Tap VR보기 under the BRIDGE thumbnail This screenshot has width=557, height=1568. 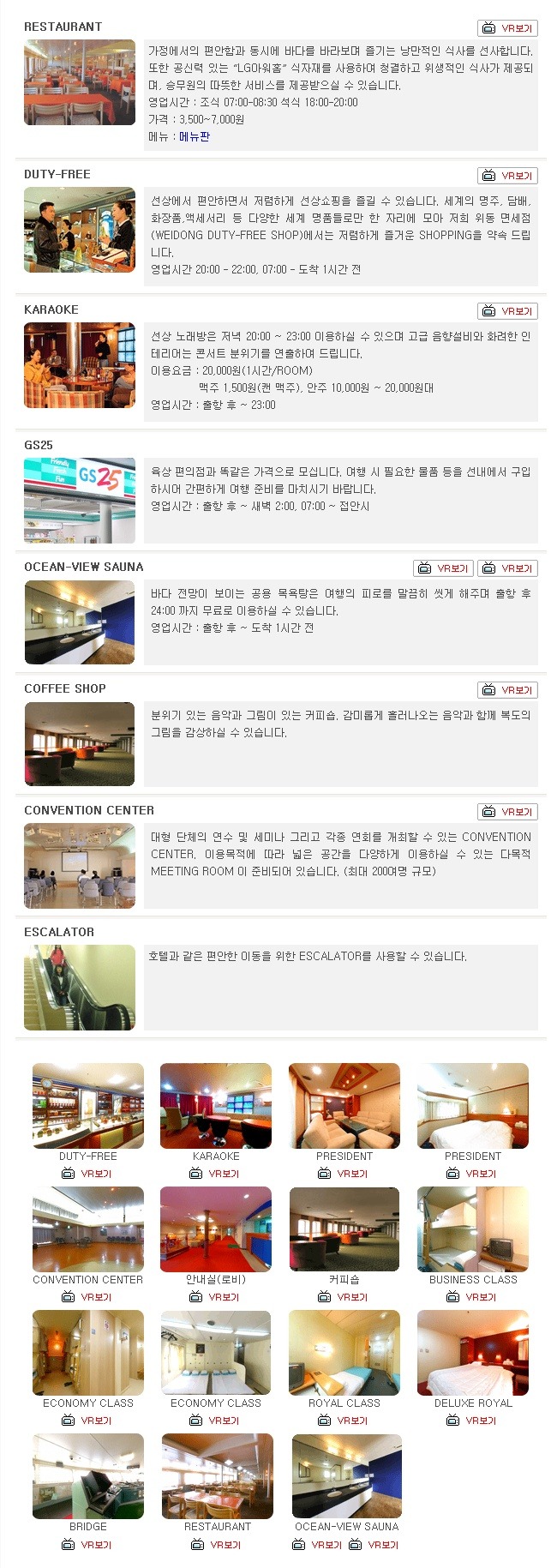coord(87,1545)
